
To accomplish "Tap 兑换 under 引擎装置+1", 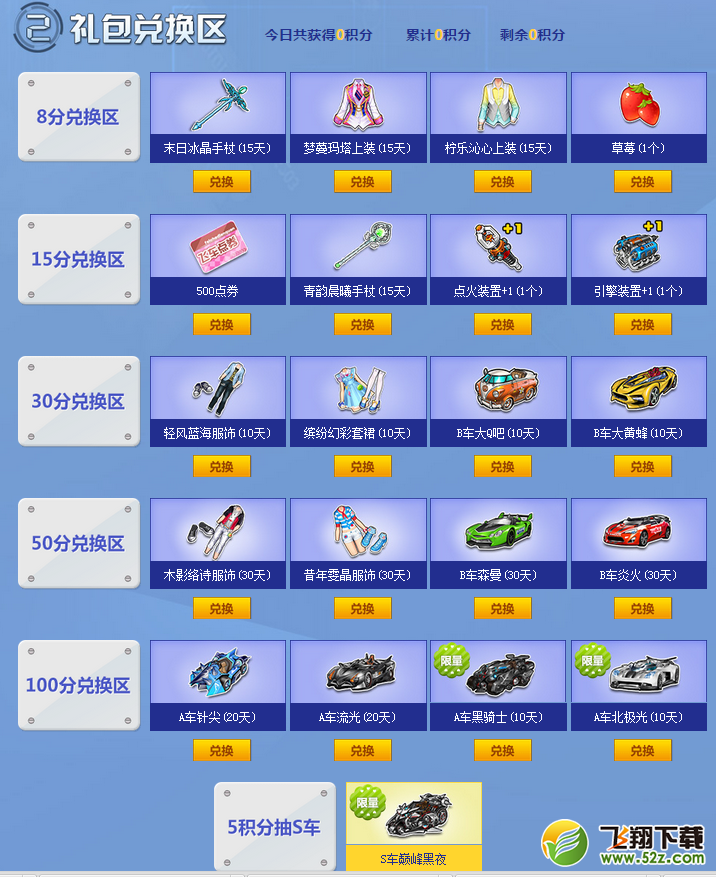I will (x=642, y=325).
